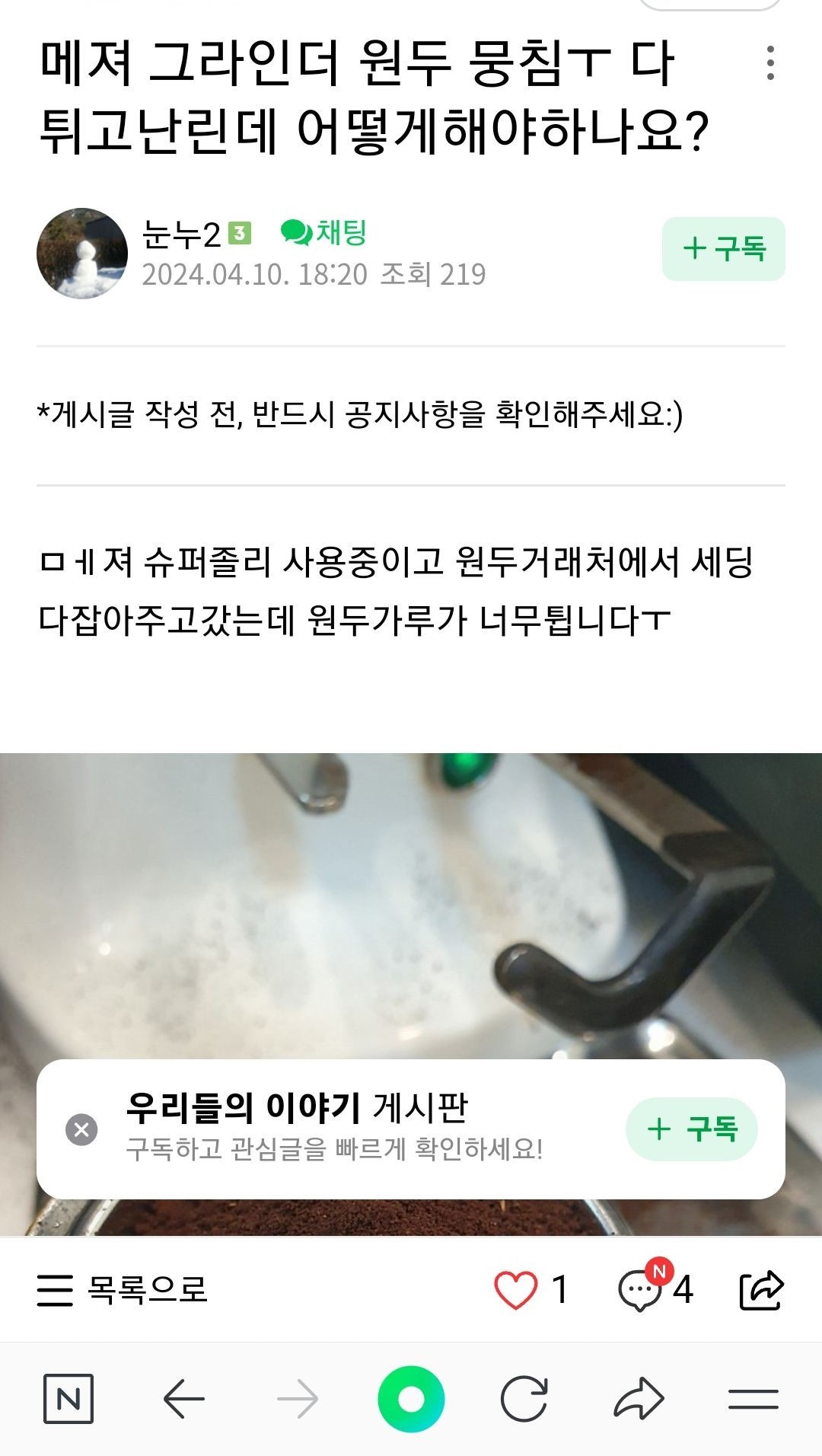Go back to list with 목록으로

[123, 1289]
